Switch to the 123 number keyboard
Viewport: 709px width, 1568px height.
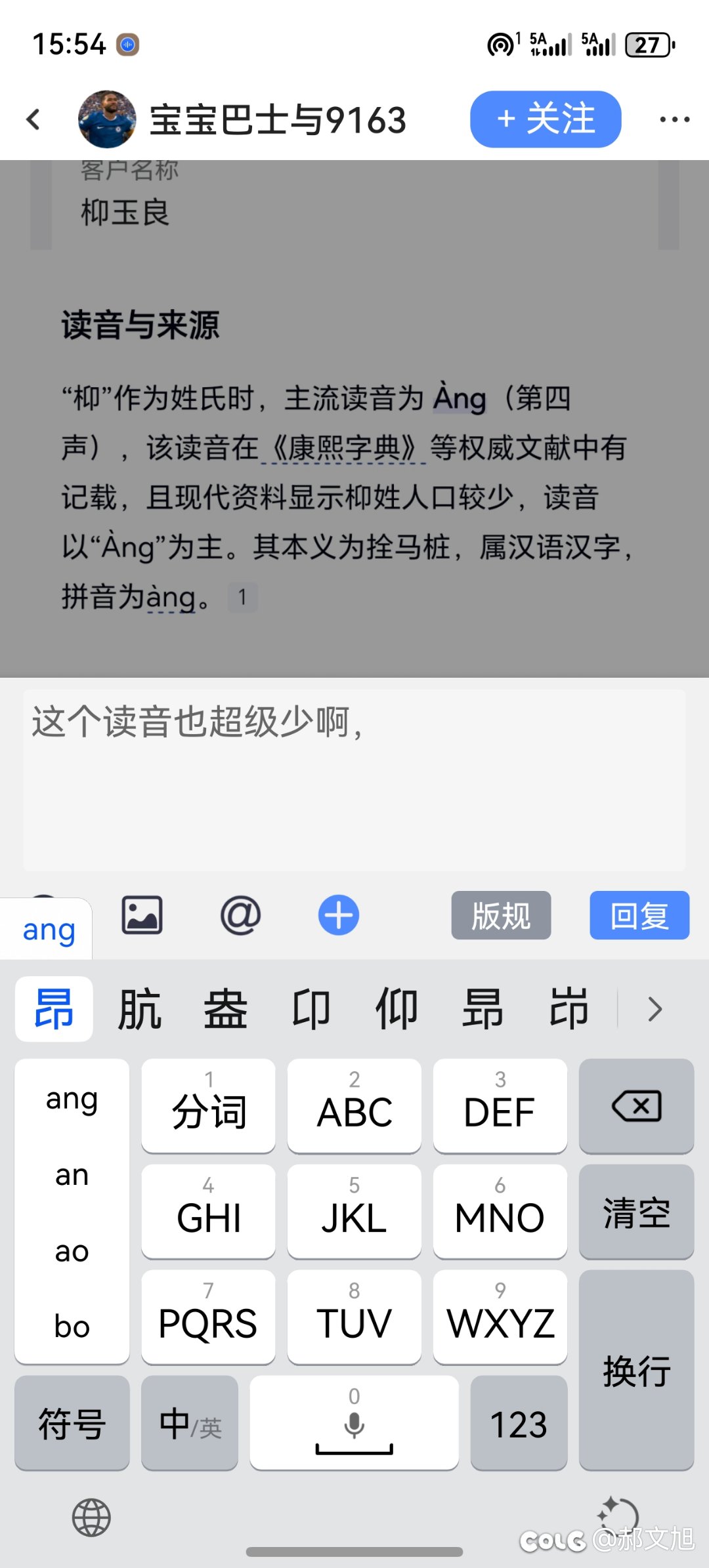[x=519, y=1423]
